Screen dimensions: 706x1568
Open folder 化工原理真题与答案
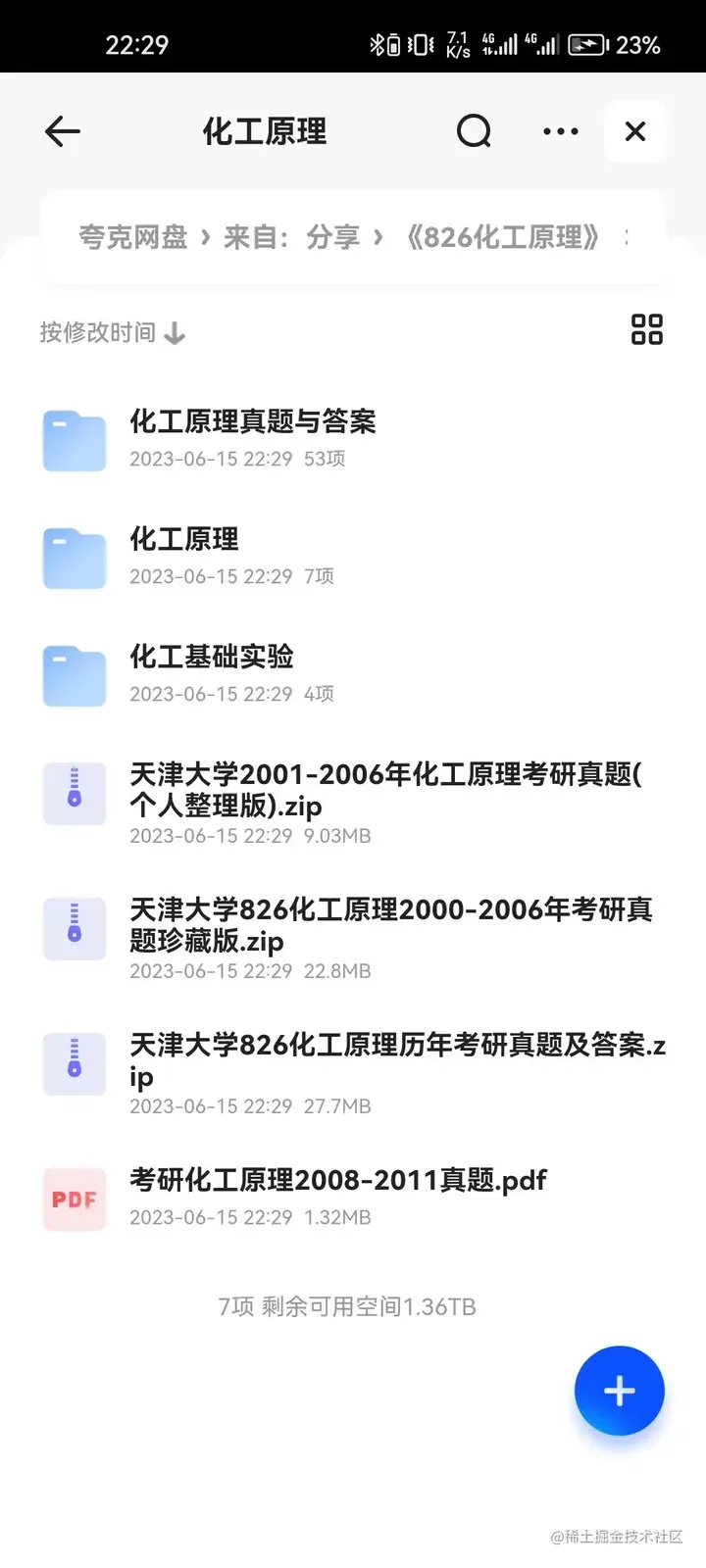253,437
